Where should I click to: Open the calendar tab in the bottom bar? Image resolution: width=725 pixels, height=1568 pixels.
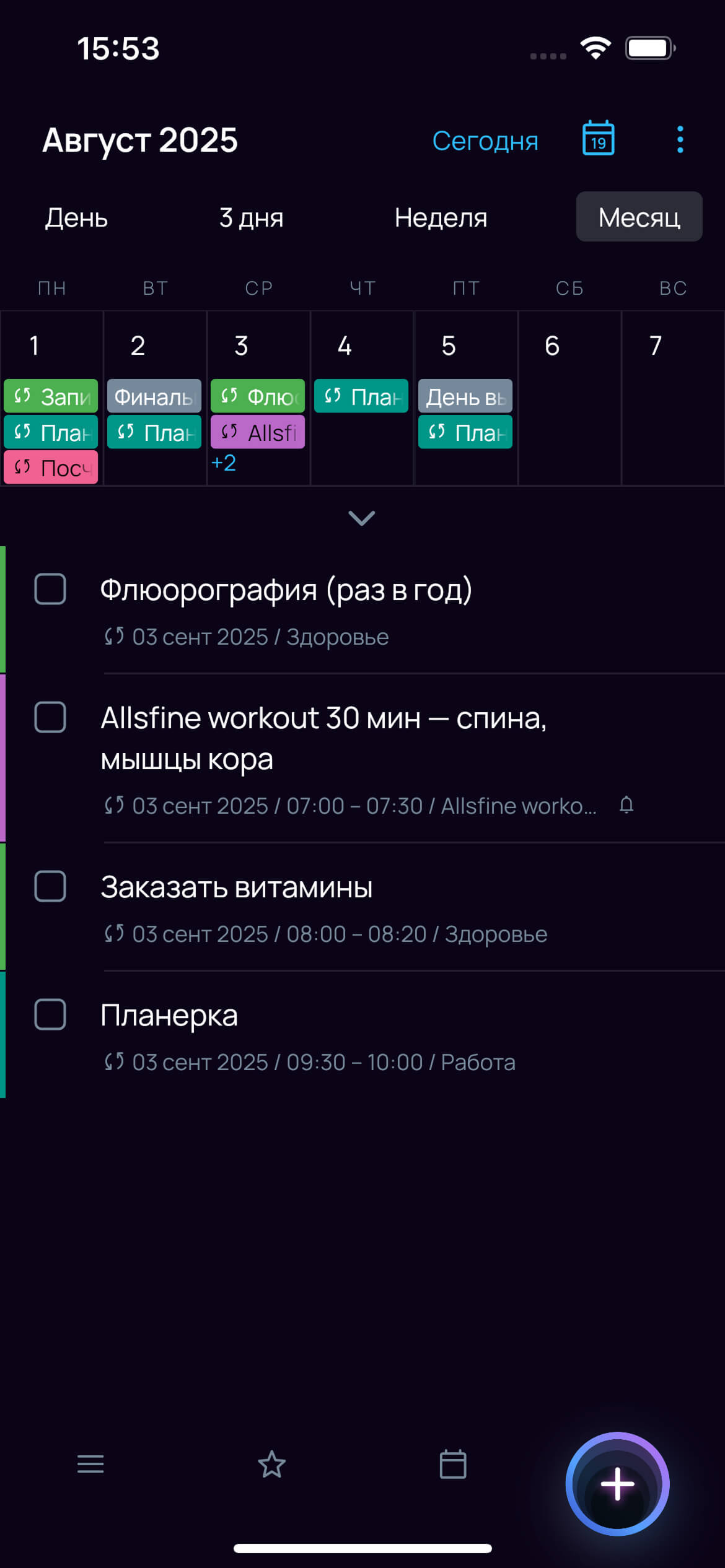point(453,1464)
